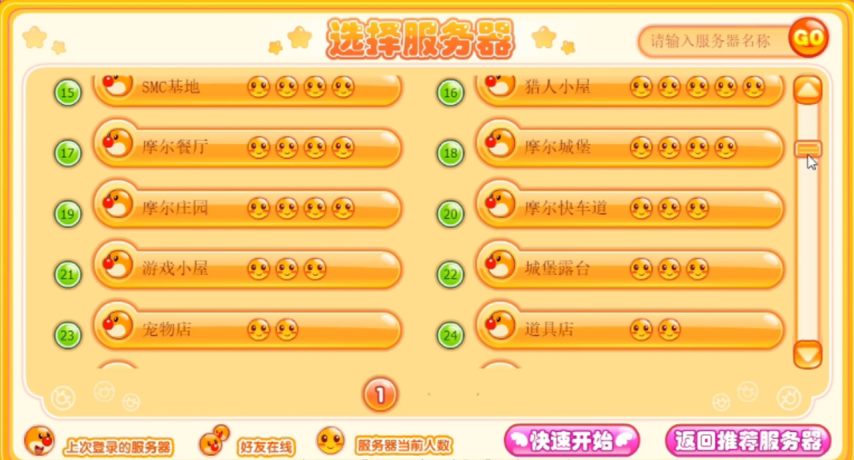Viewport: 854px width, 460px height.
Task: Tap the GO search button
Action: 808,39
